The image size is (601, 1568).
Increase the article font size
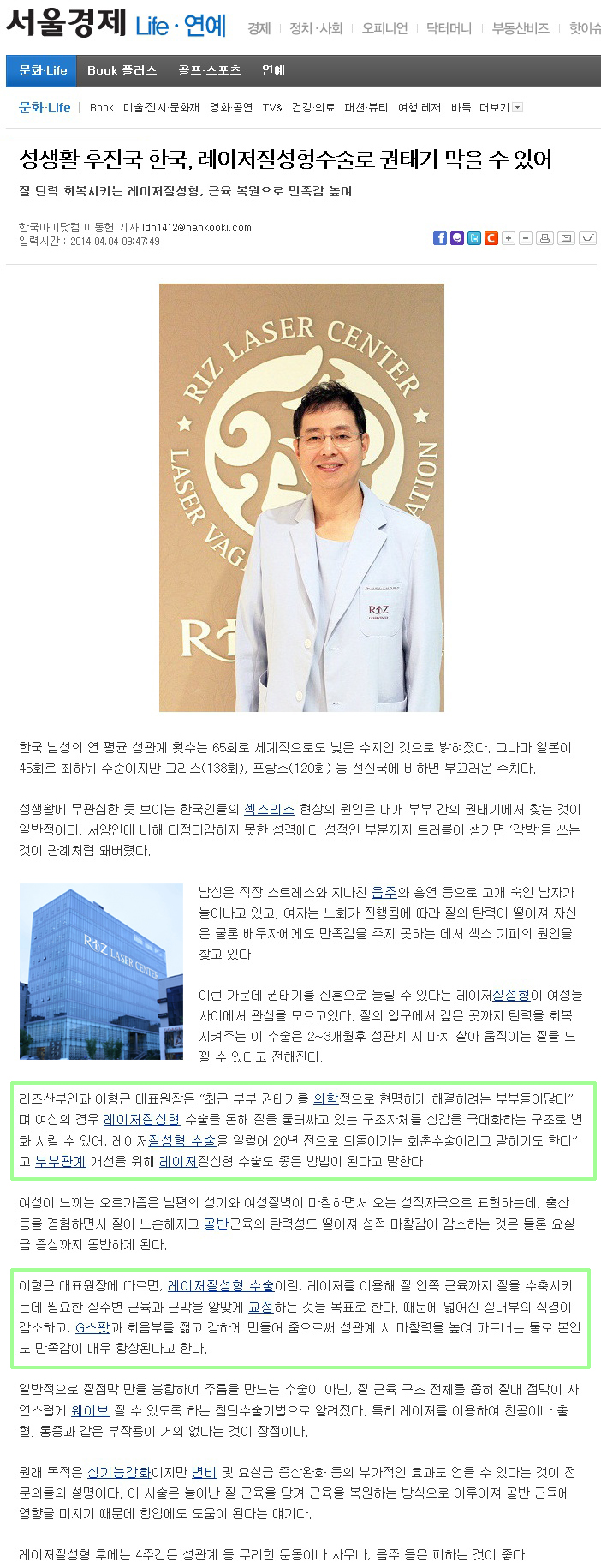pos(508,238)
